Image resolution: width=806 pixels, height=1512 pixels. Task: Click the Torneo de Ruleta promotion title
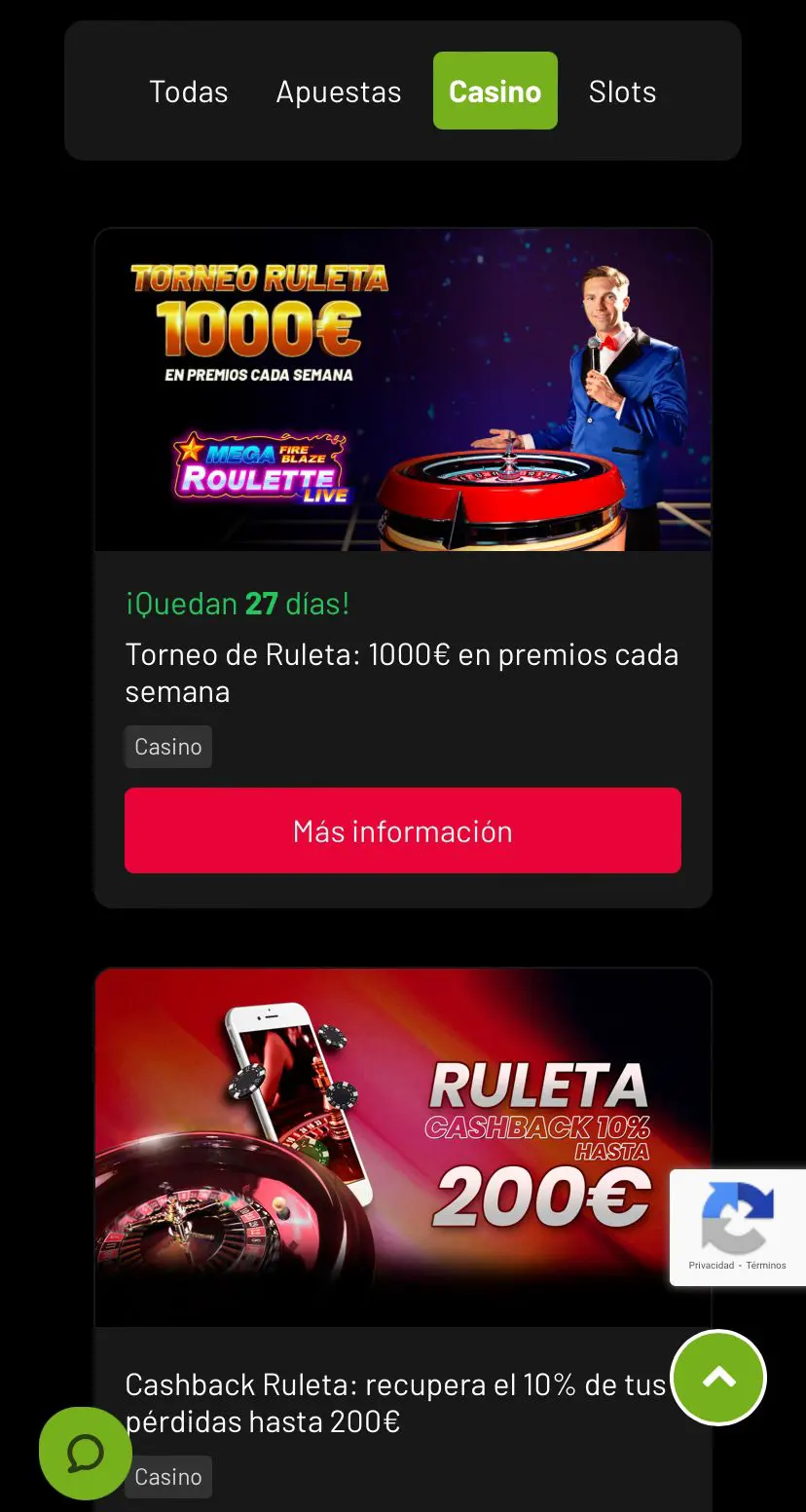(402, 672)
